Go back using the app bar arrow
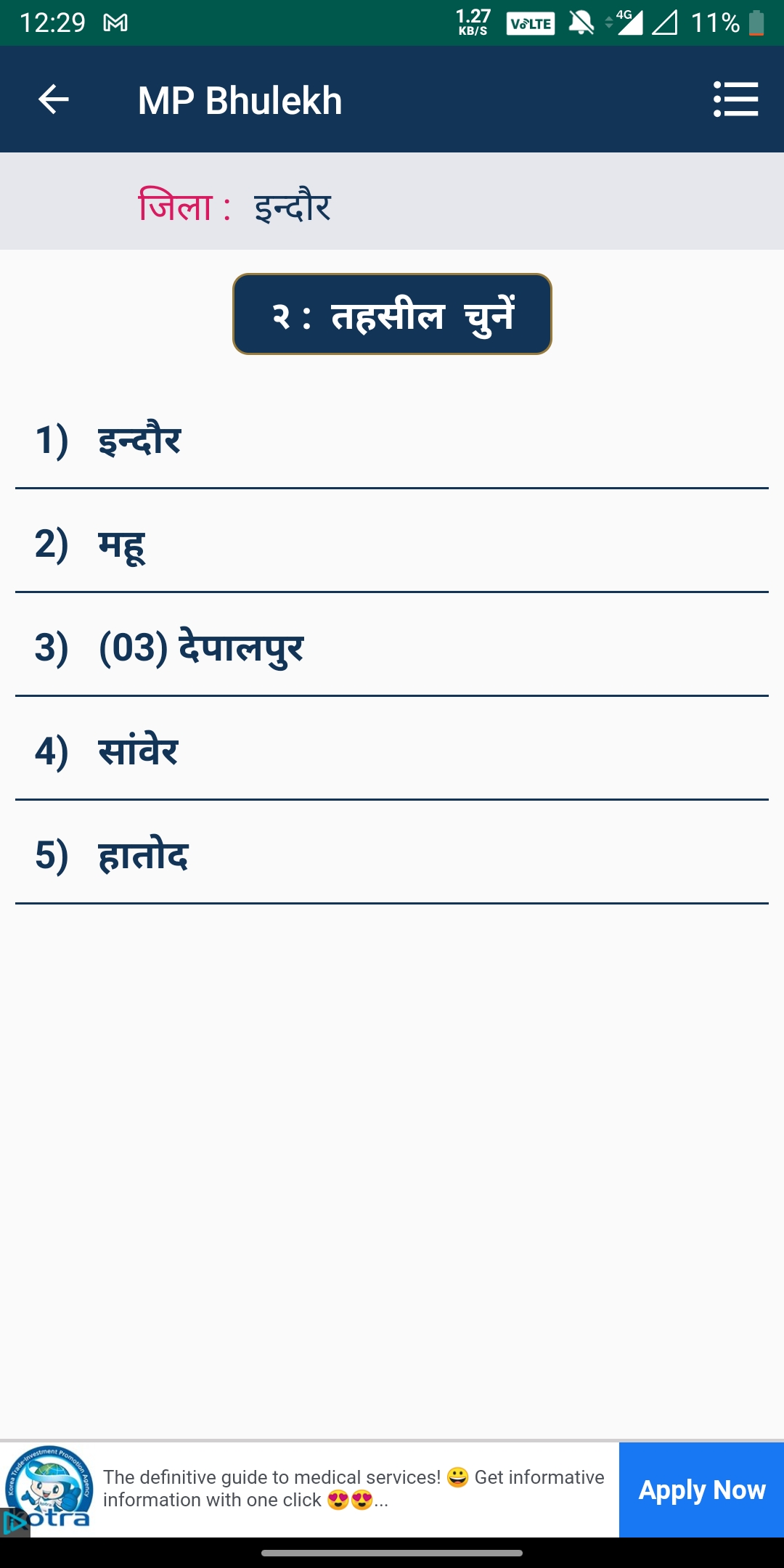The width and height of the screenshot is (784, 1568). 54,99
